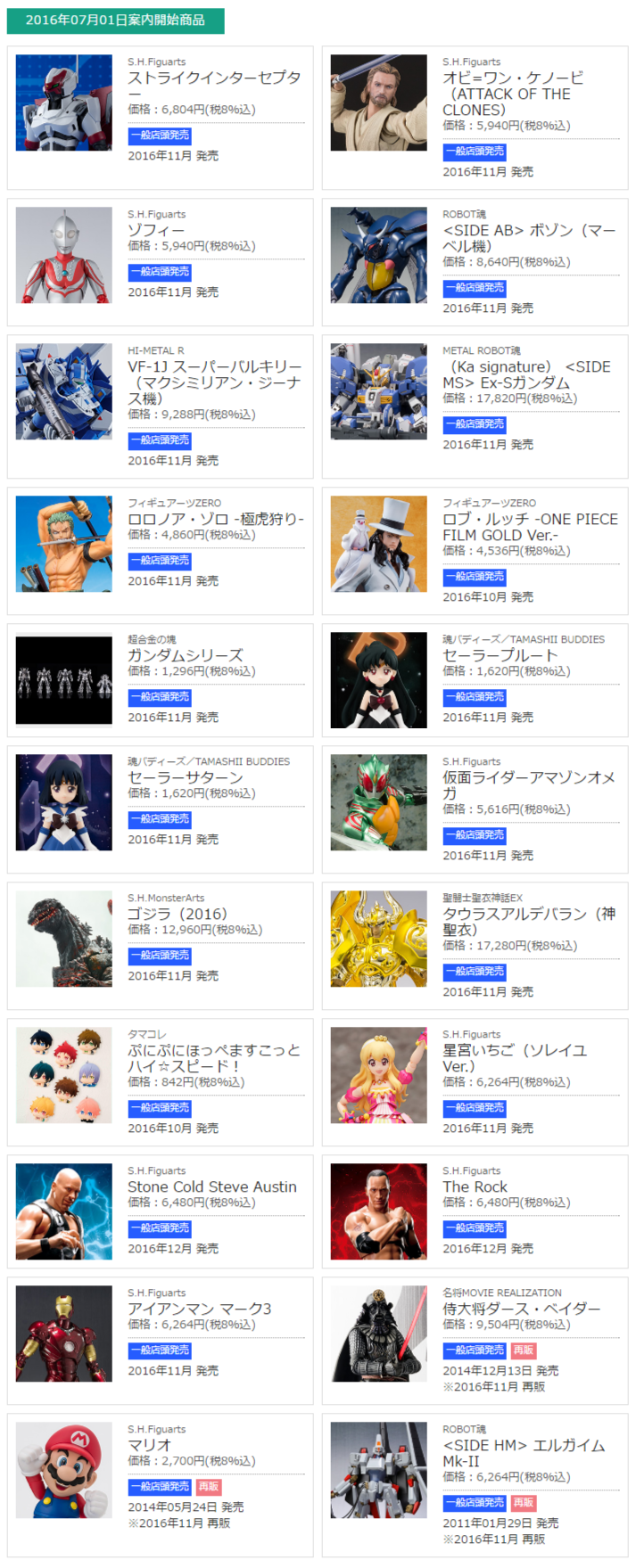
Task: View ロロノア・ゾロ -極虎狩り- figure
Action: pos(215,519)
